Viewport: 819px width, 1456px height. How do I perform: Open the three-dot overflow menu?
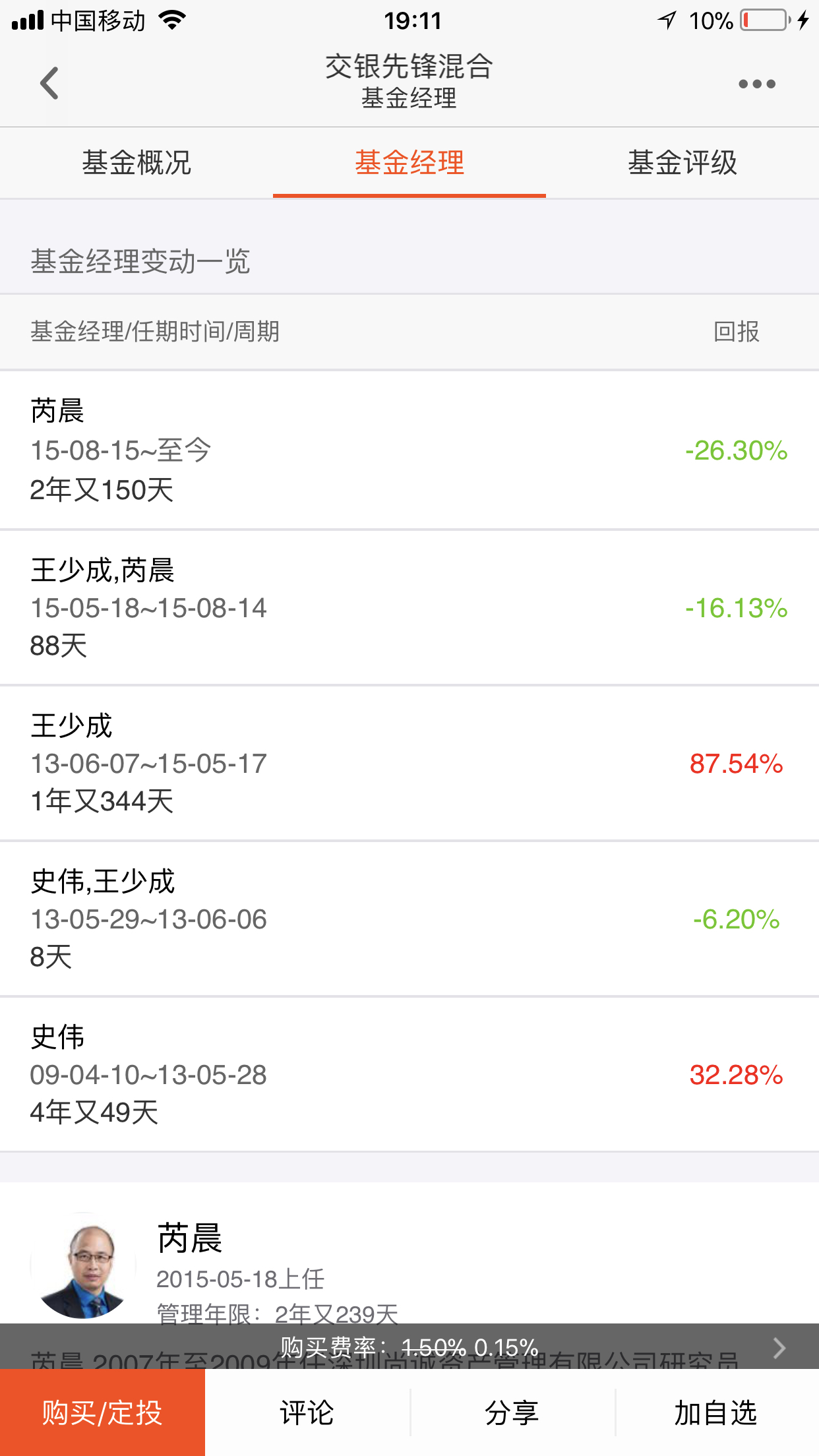pos(756,84)
